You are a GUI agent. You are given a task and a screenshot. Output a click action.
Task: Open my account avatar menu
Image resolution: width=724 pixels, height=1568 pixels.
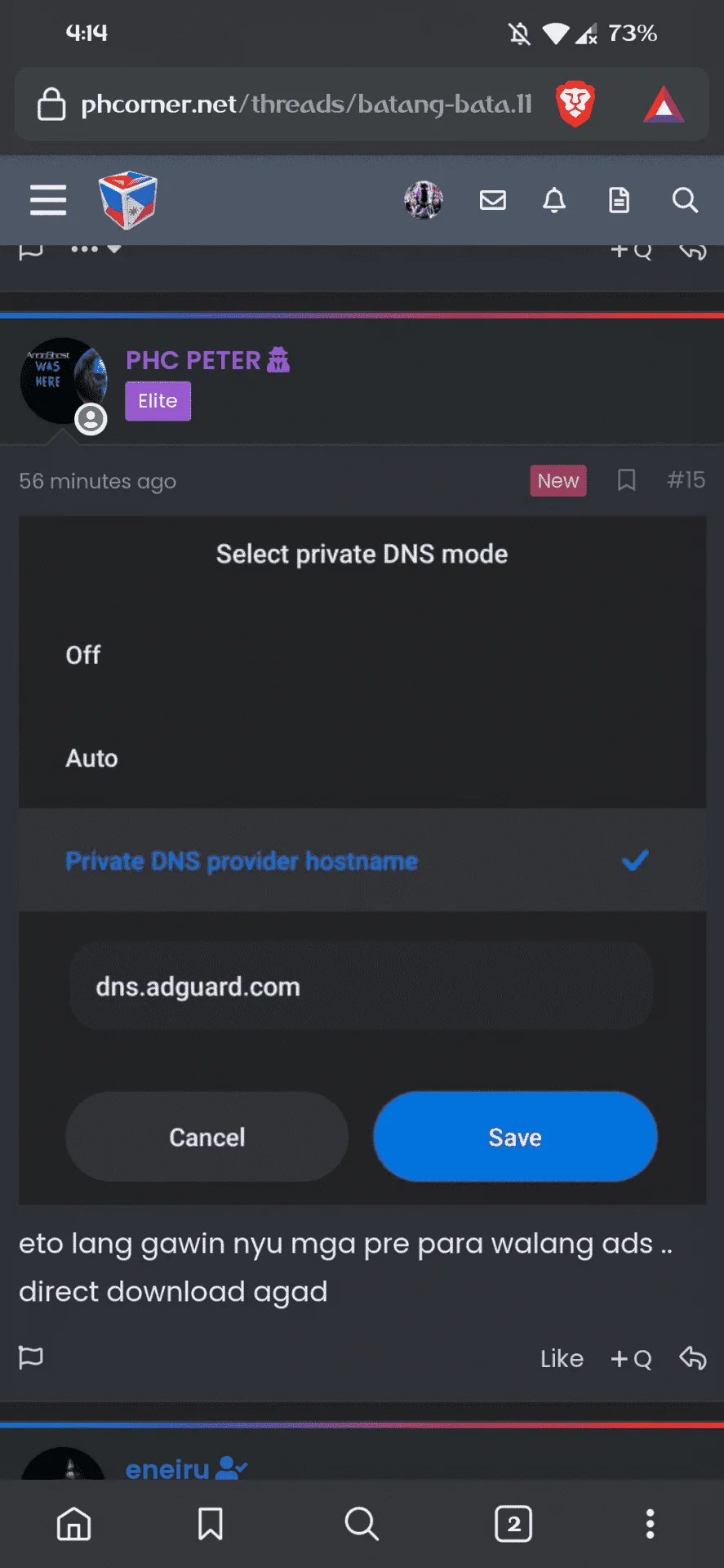click(x=424, y=200)
